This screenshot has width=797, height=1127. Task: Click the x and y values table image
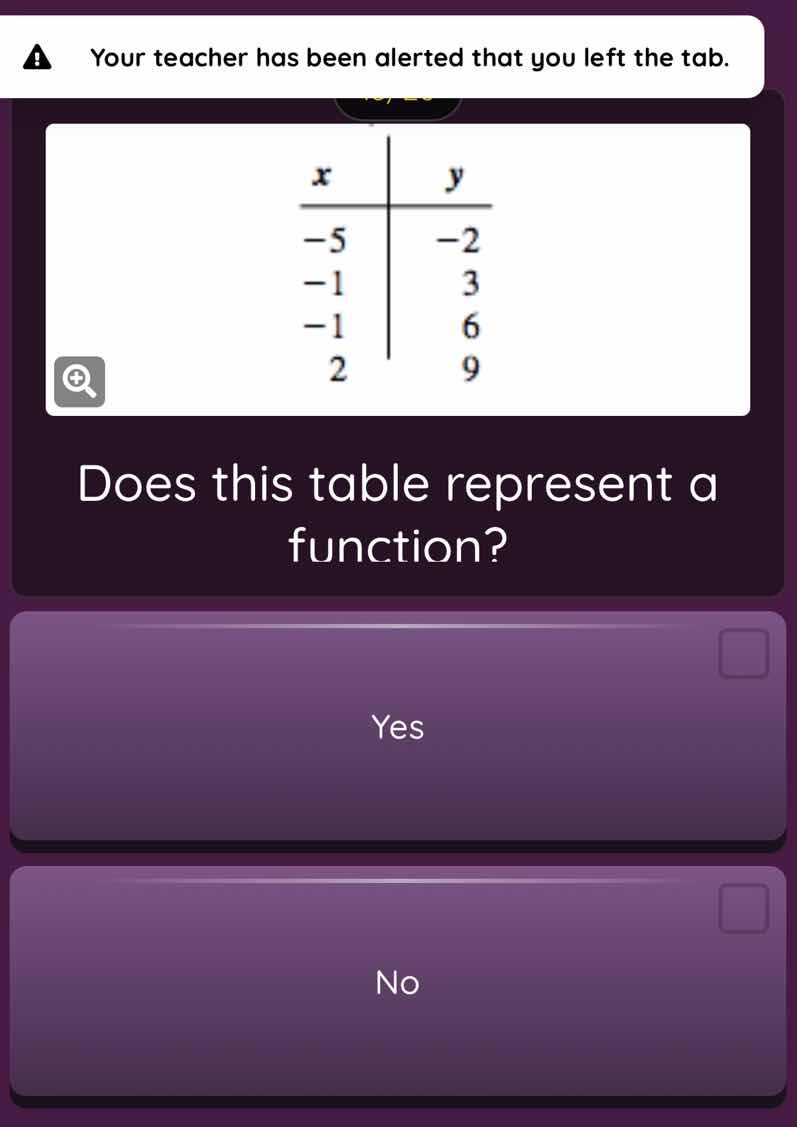(398, 268)
